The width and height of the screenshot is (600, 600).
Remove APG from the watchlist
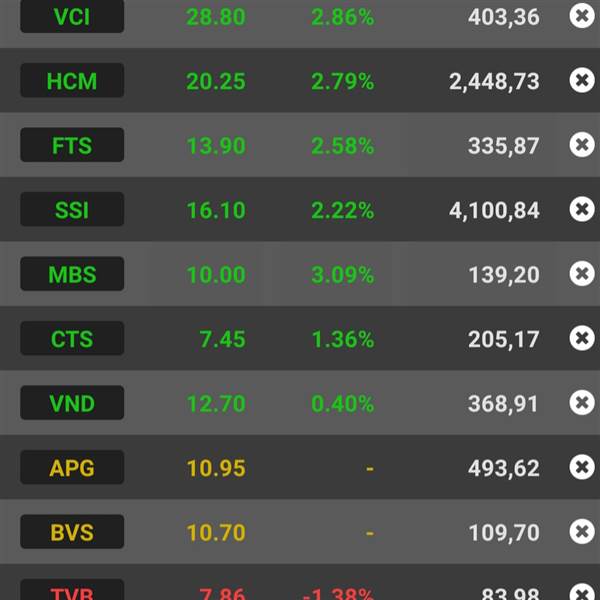581,467
